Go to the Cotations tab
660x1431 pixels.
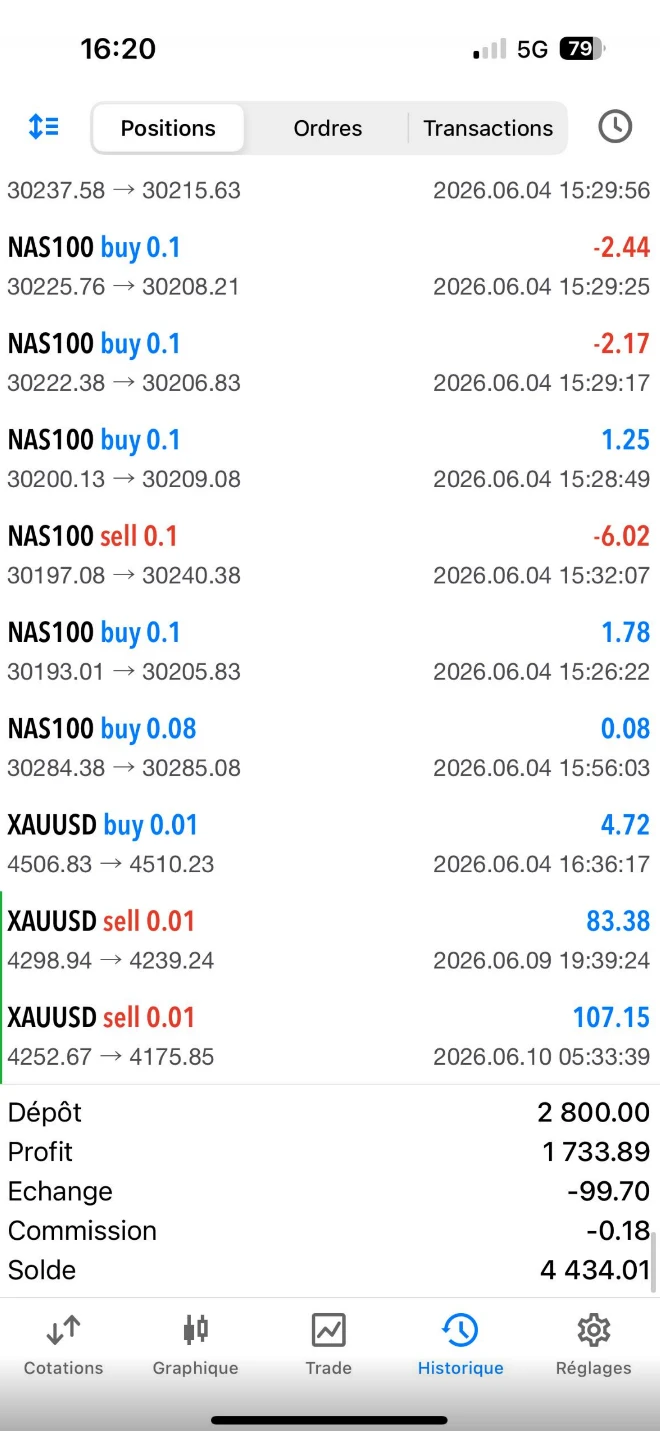pos(64,1345)
